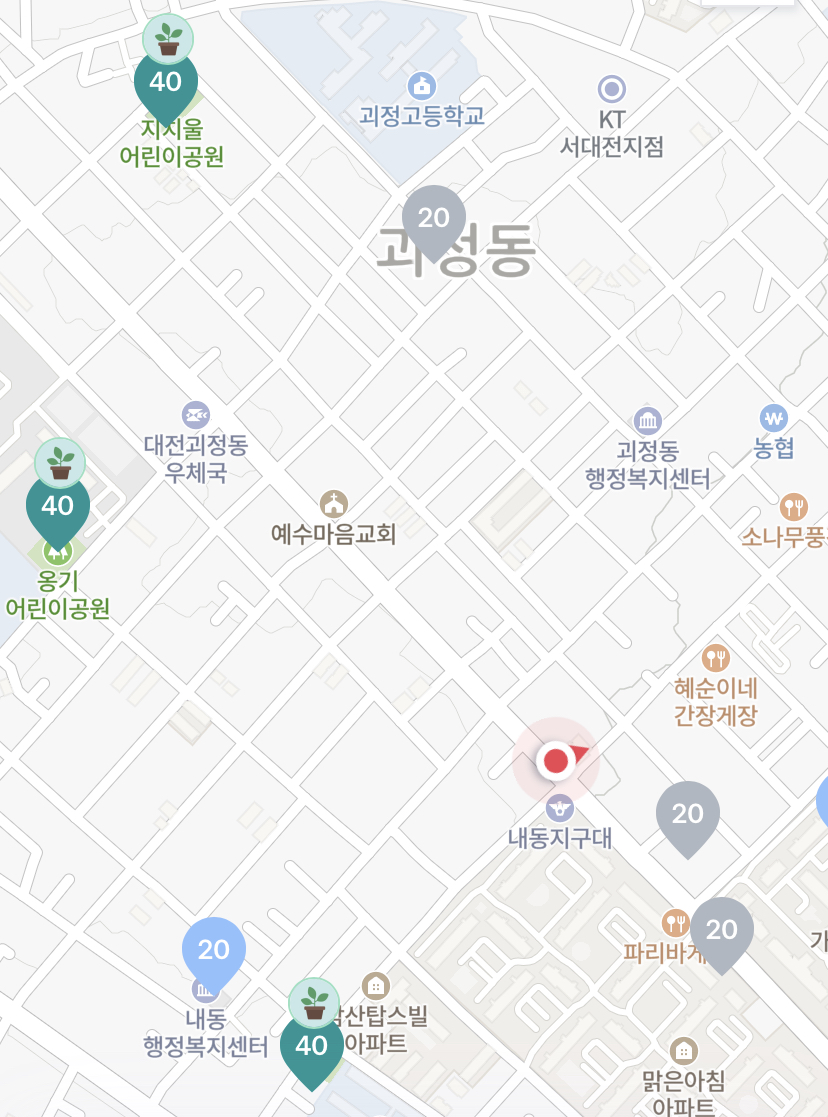Screen dimensions: 828x1117
Task: Select the 괴정동 행정복지센터 marker
Action: coord(648,421)
